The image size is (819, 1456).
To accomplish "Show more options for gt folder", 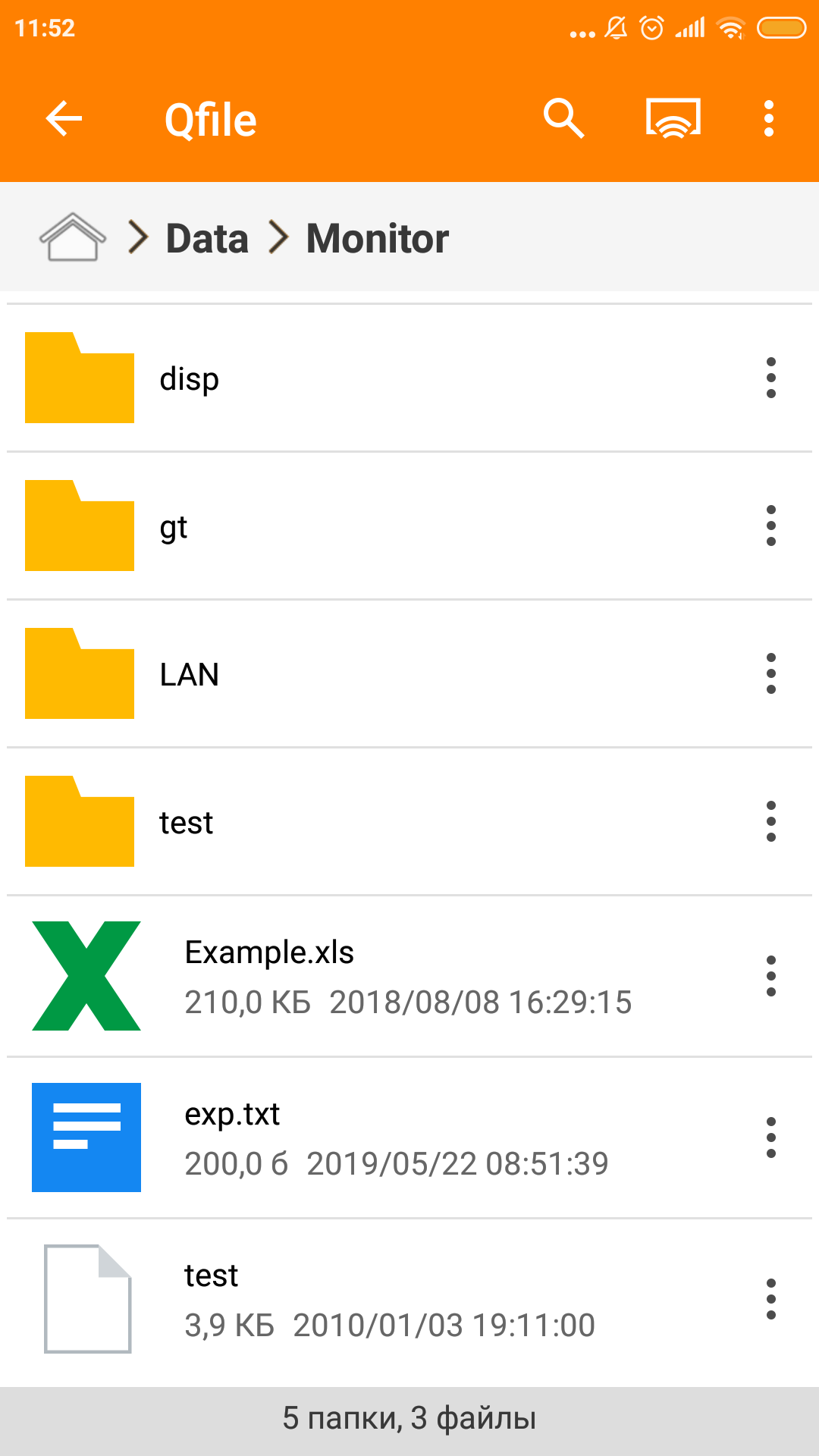I will click(770, 526).
